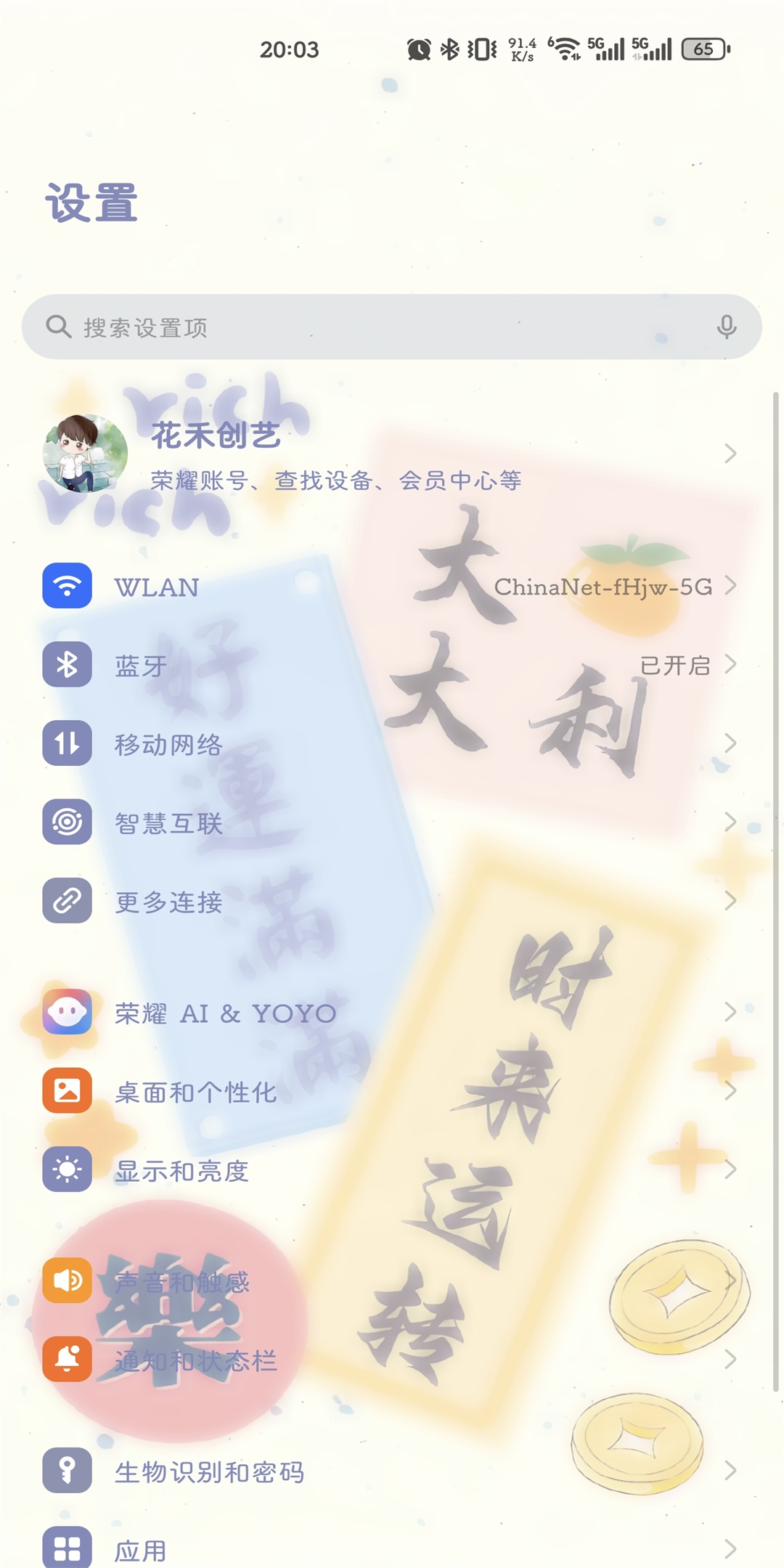Open the 应用 settings row
The height and width of the screenshot is (1568, 784).
[x=392, y=1549]
